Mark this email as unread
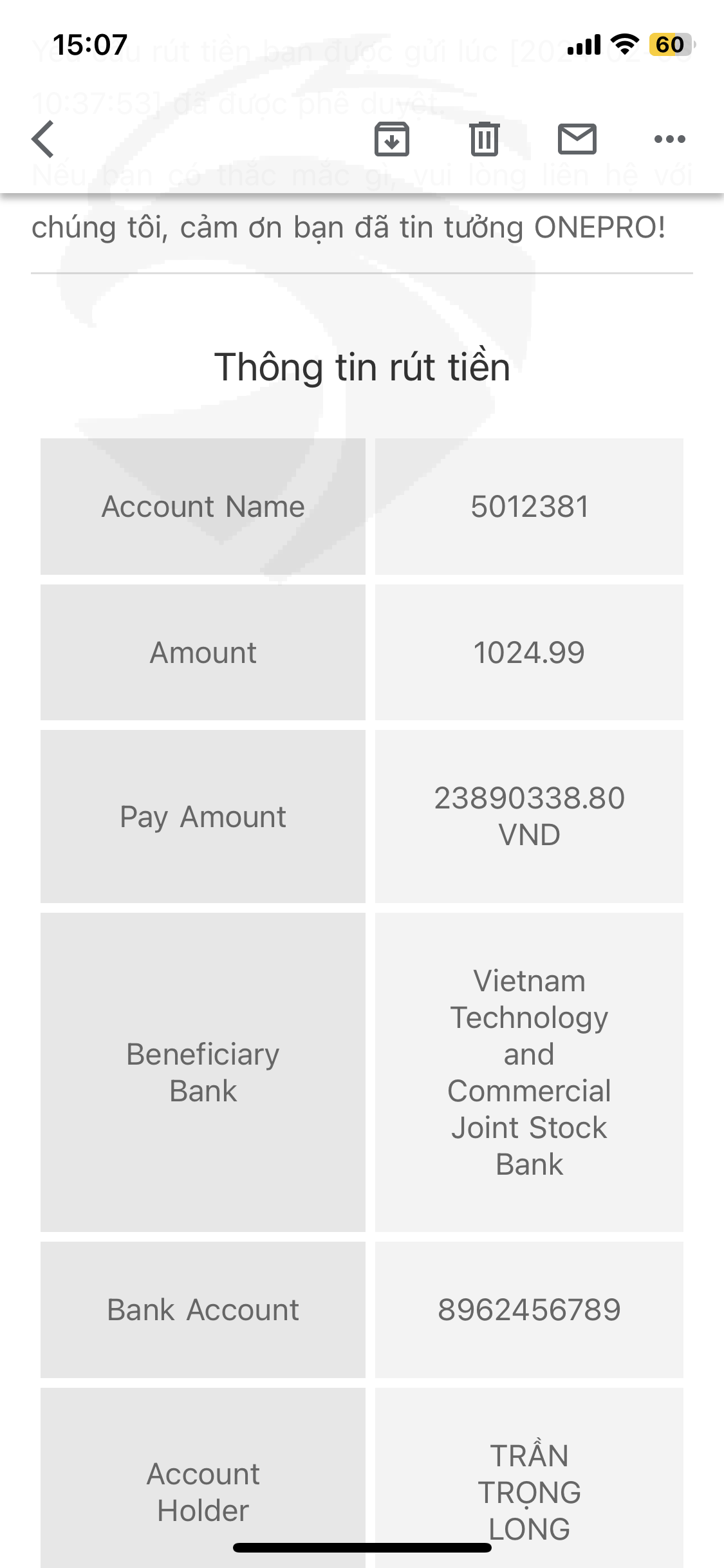 coord(577,139)
